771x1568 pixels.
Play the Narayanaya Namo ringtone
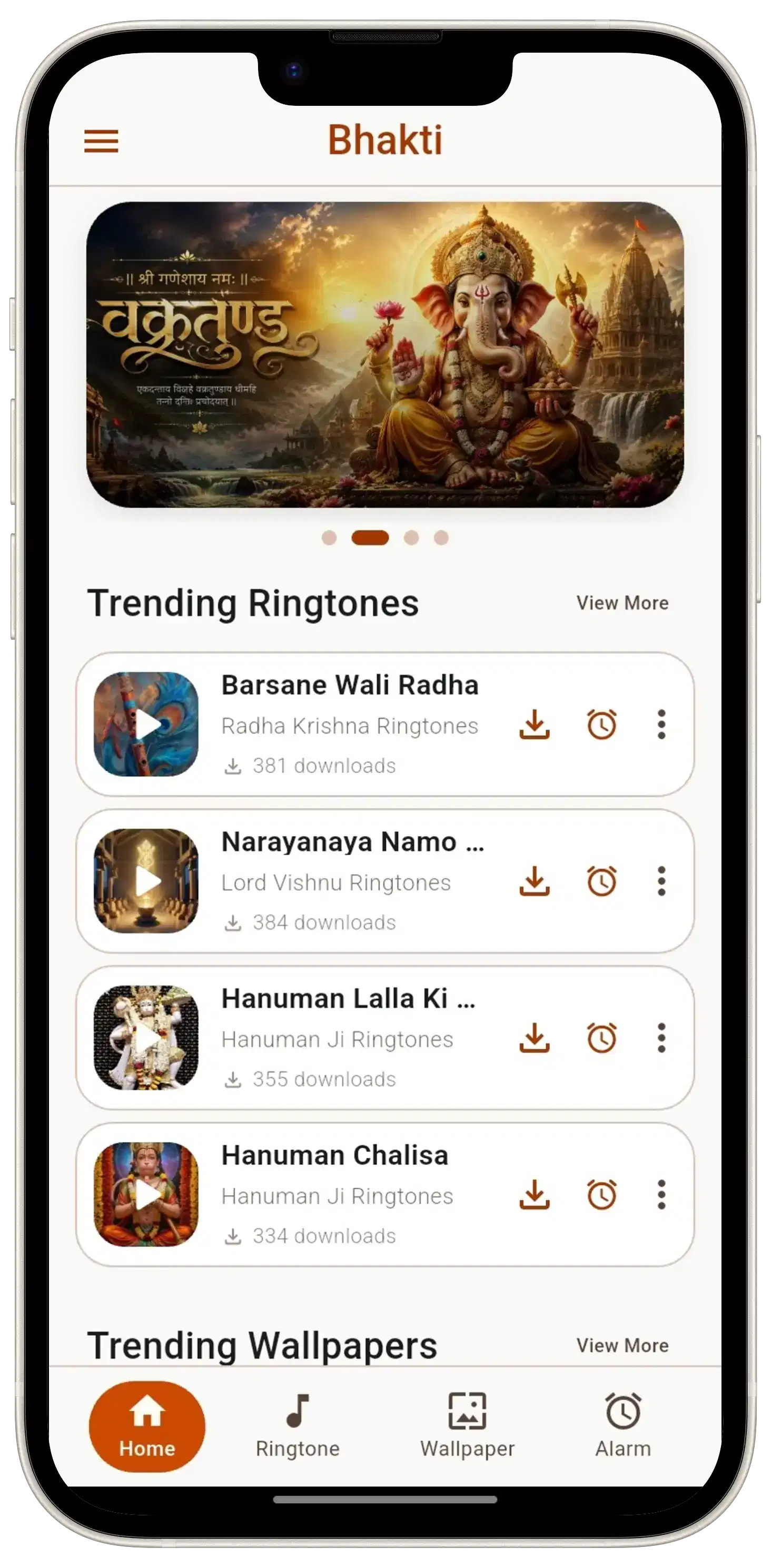pos(146,881)
